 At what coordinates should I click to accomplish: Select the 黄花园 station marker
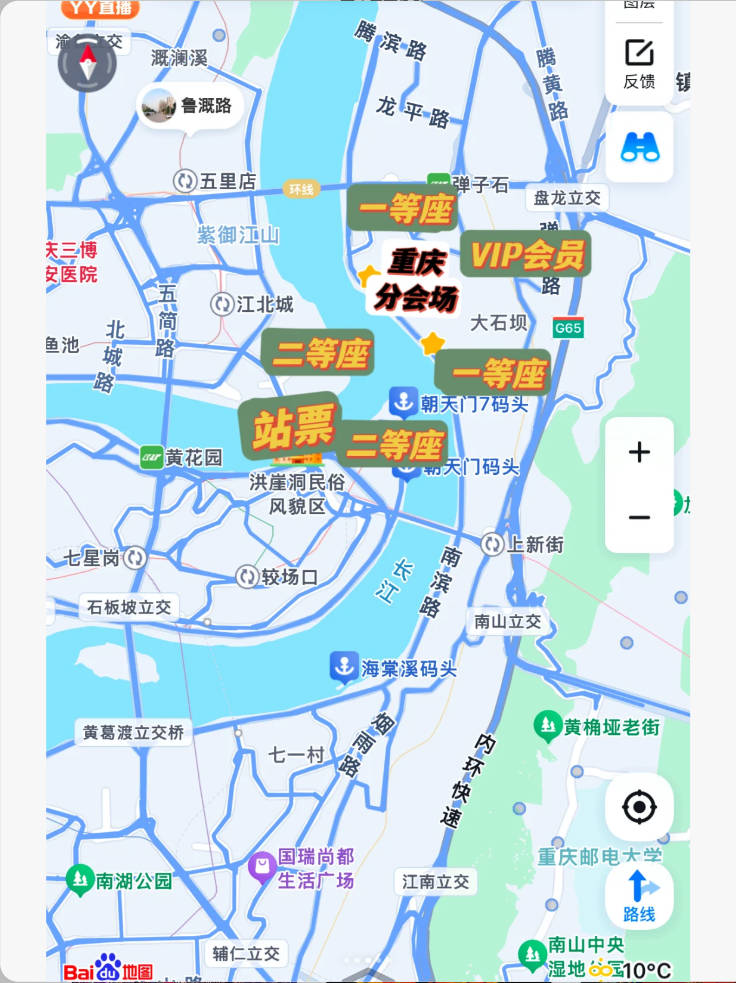152,457
